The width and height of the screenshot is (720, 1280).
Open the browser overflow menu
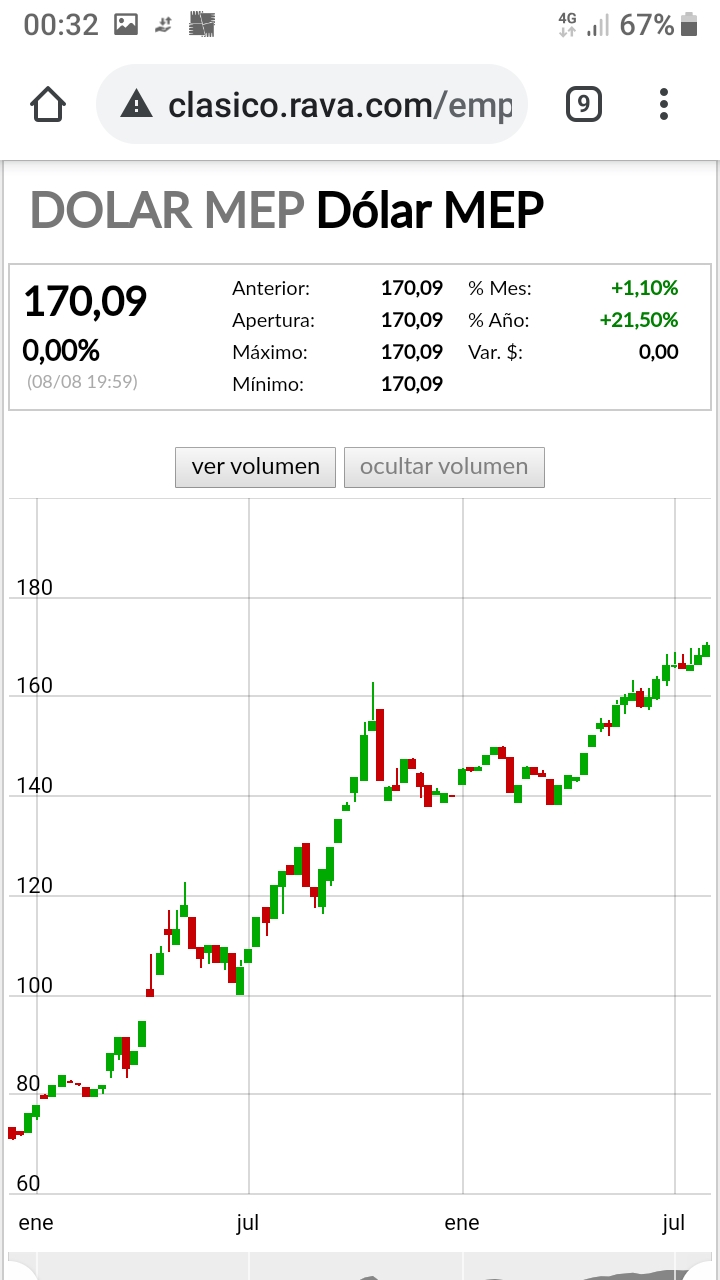pos(664,104)
